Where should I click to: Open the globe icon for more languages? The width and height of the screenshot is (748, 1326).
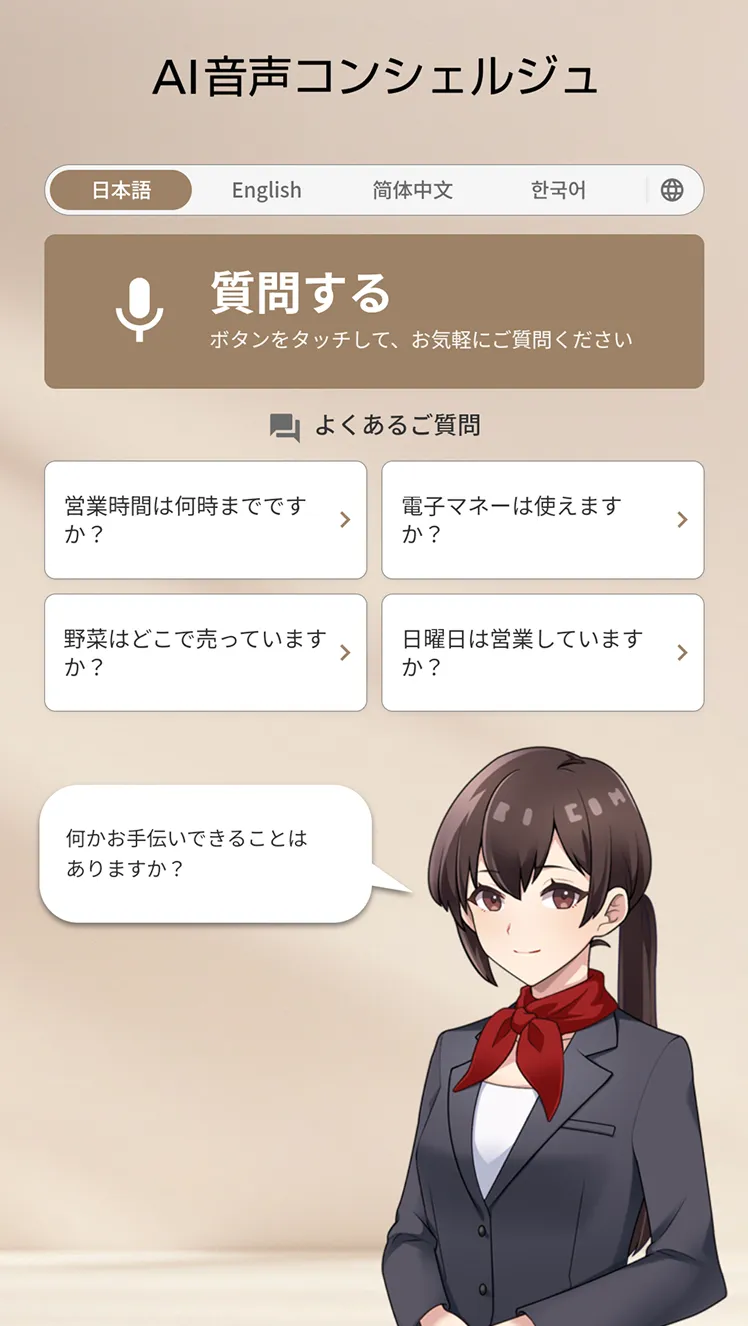click(672, 190)
